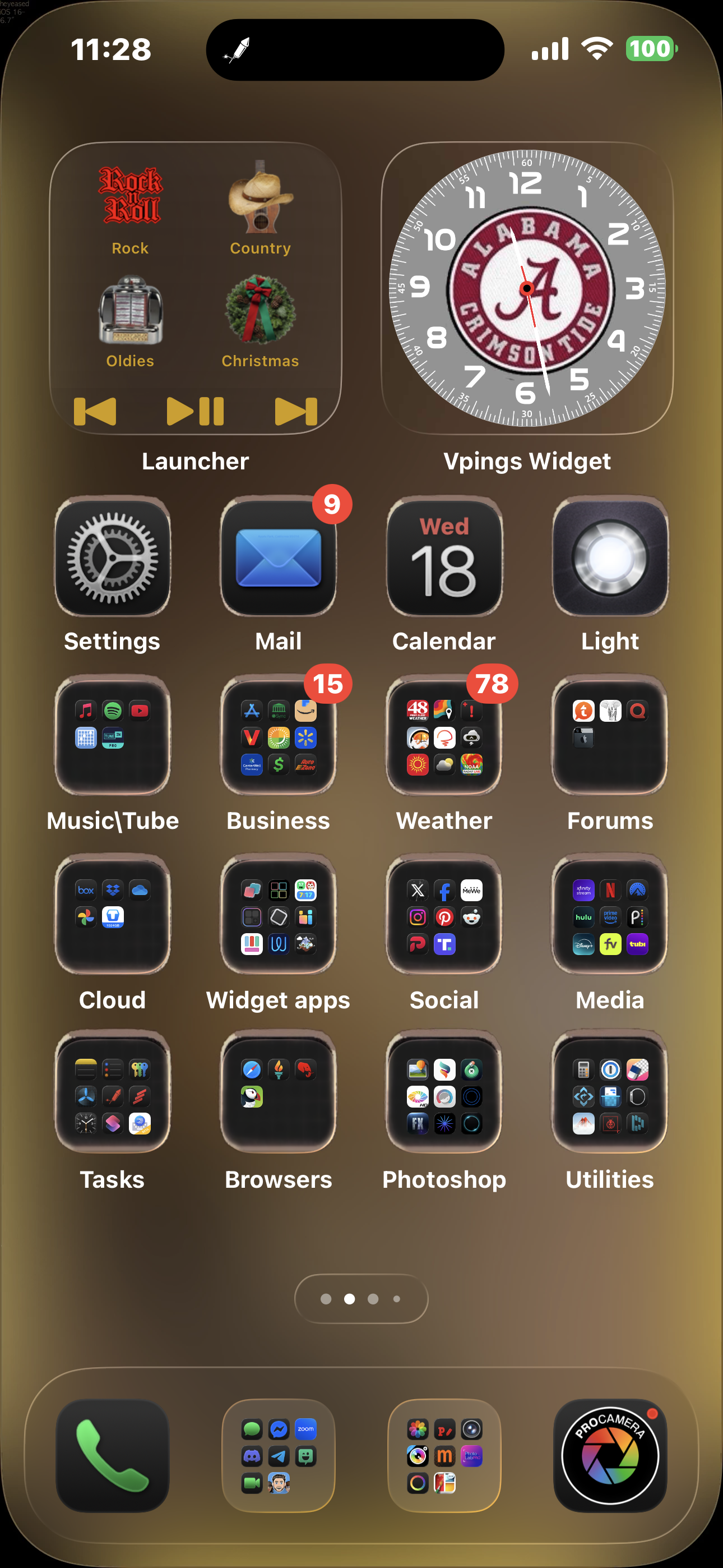Skip to the previous track
The image size is (723, 1568).
[x=95, y=411]
